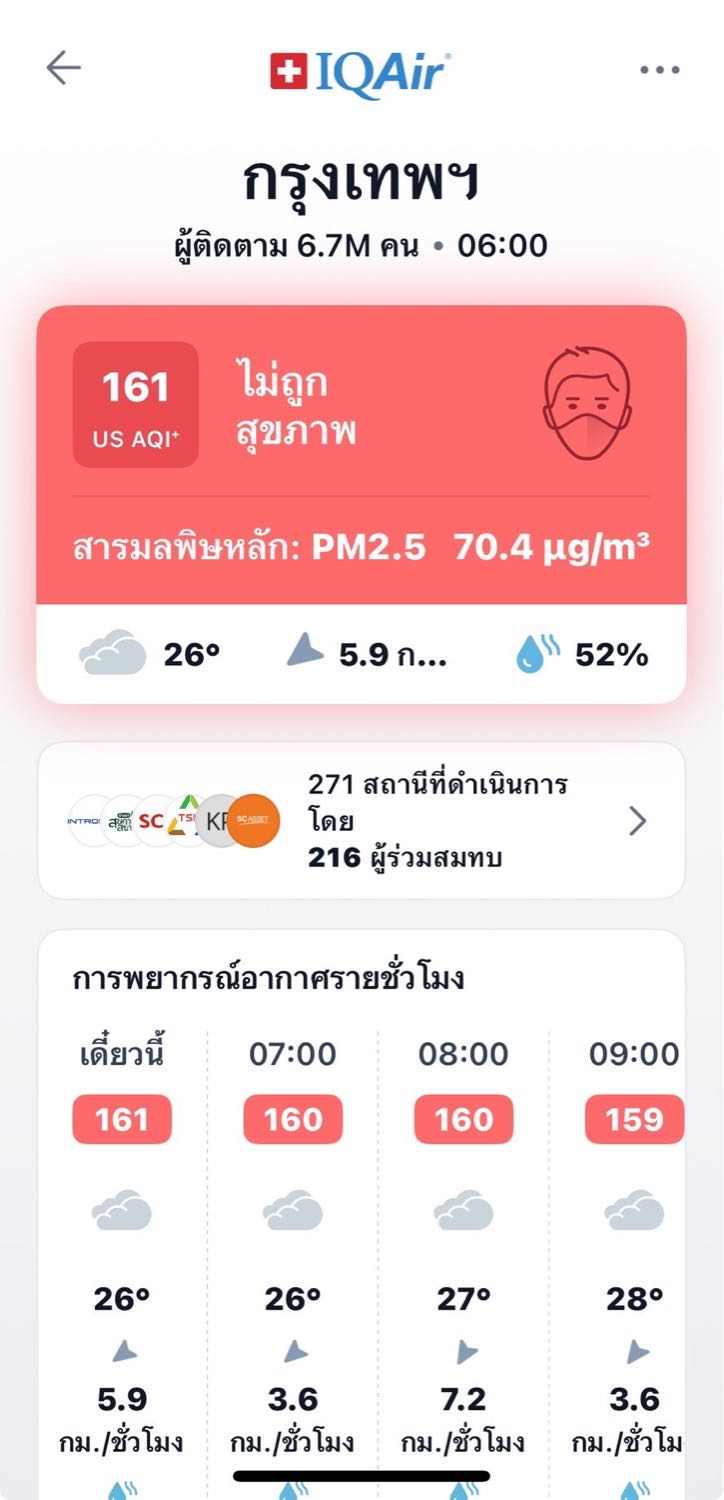Open the three-dot overflow menu
Image resolution: width=724 pixels, height=1500 pixels.
coord(660,70)
